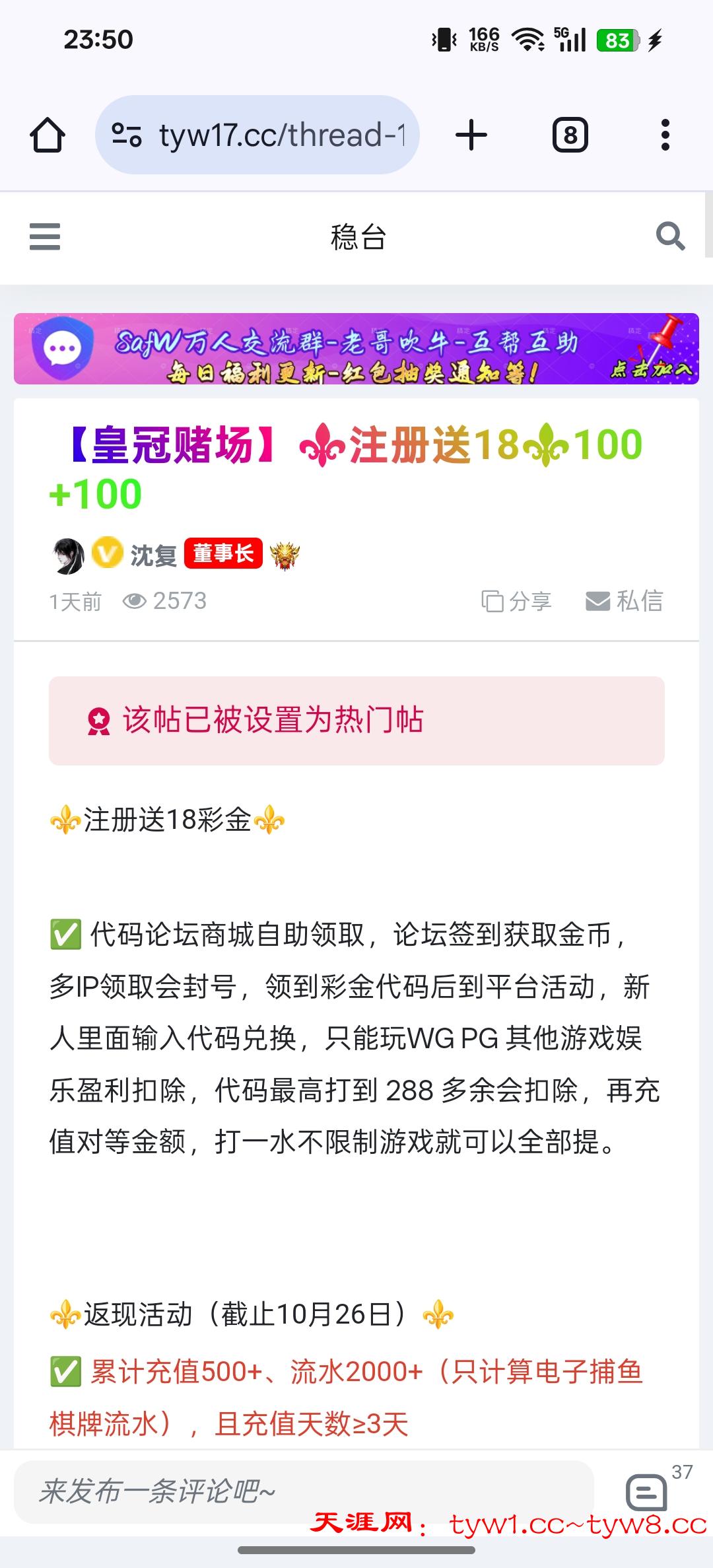This screenshot has width=713, height=1568.
Task: Open the forum search icon
Action: pos(670,236)
